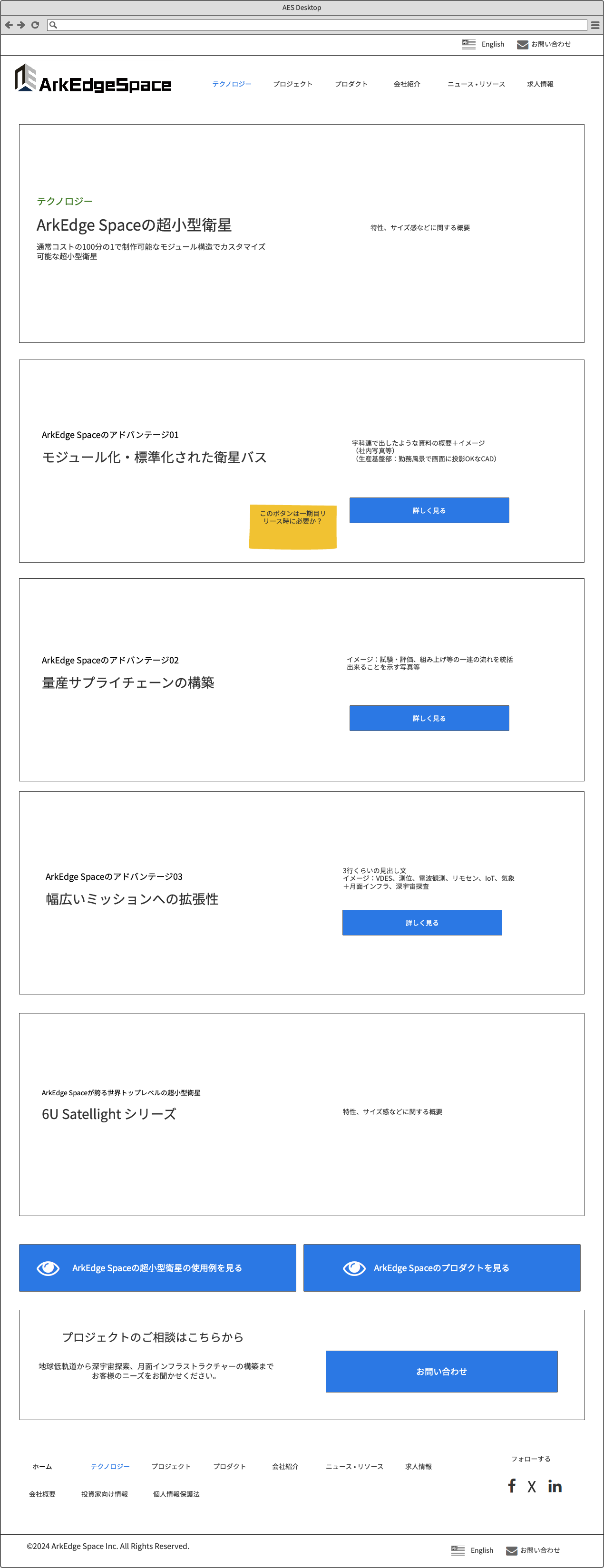Go back with the browser back arrow

(x=9, y=25)
